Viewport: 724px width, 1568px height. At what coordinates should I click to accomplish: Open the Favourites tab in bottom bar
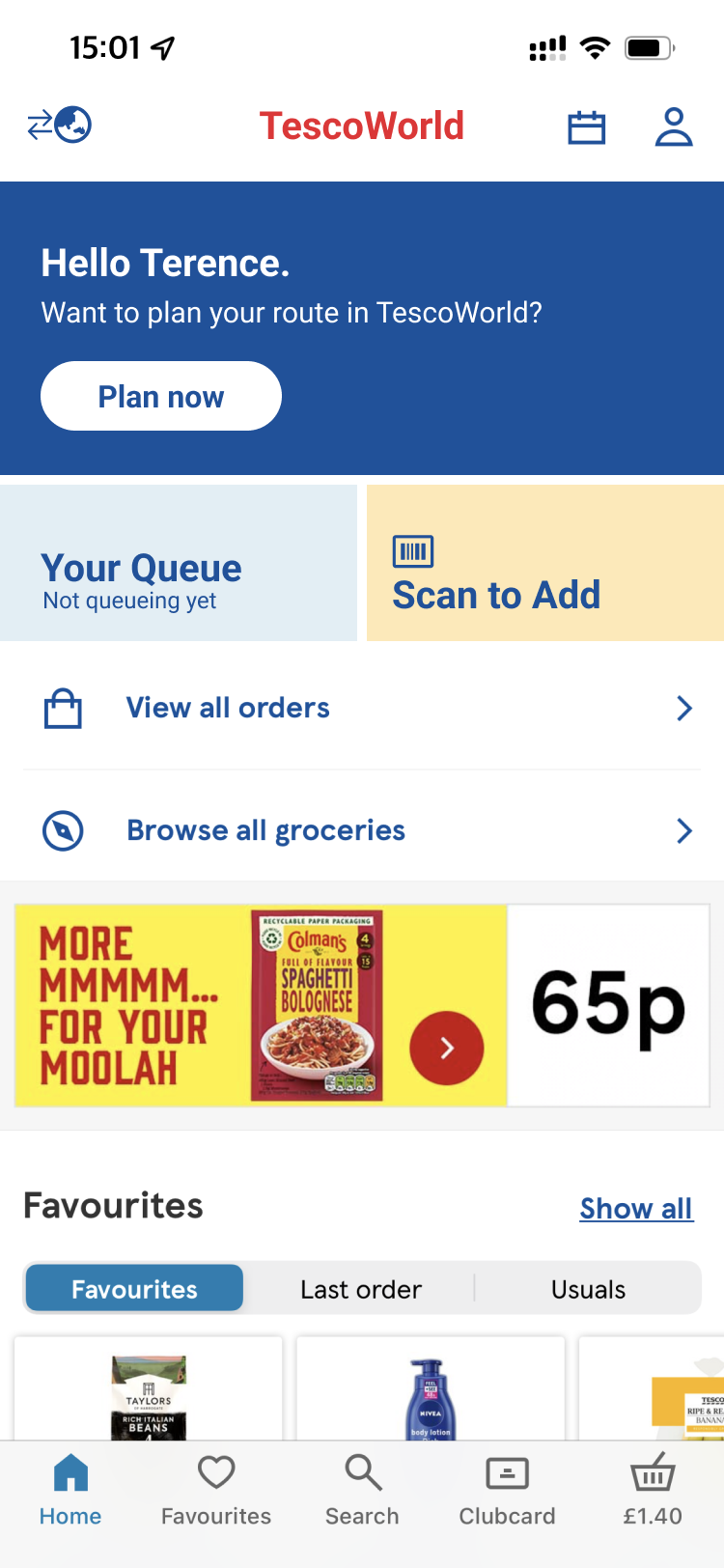pyautogui.click(x=216, y=1492)
